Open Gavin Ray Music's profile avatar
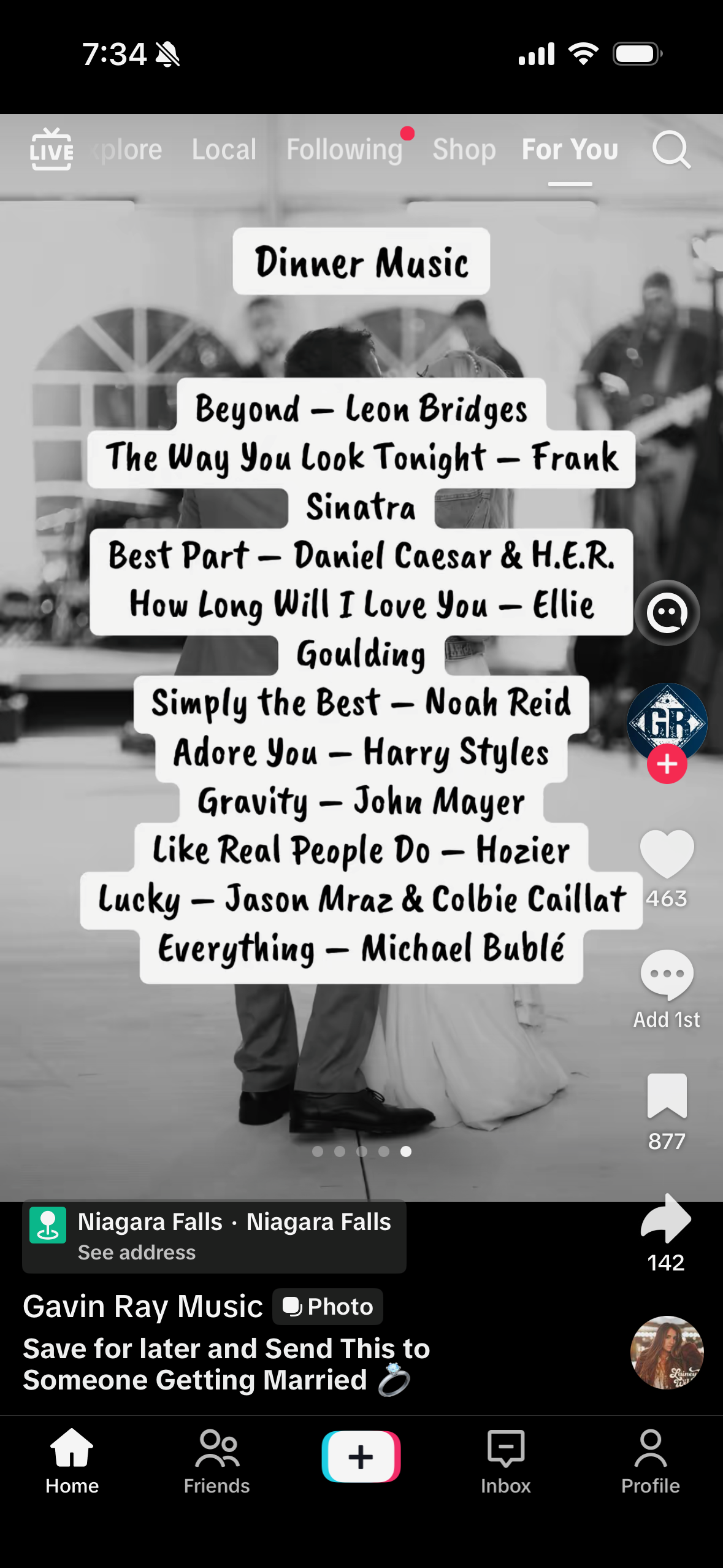The width and height of the screenshot is (723, 1568). click(x=667, y=721)
